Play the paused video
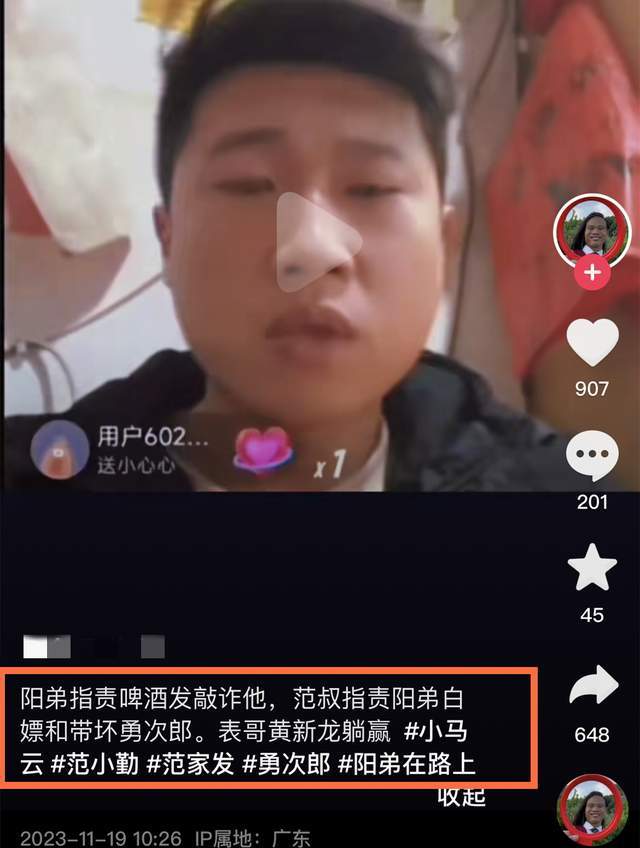Viewport: 640px width, 848px height. (x=318, y=242)
